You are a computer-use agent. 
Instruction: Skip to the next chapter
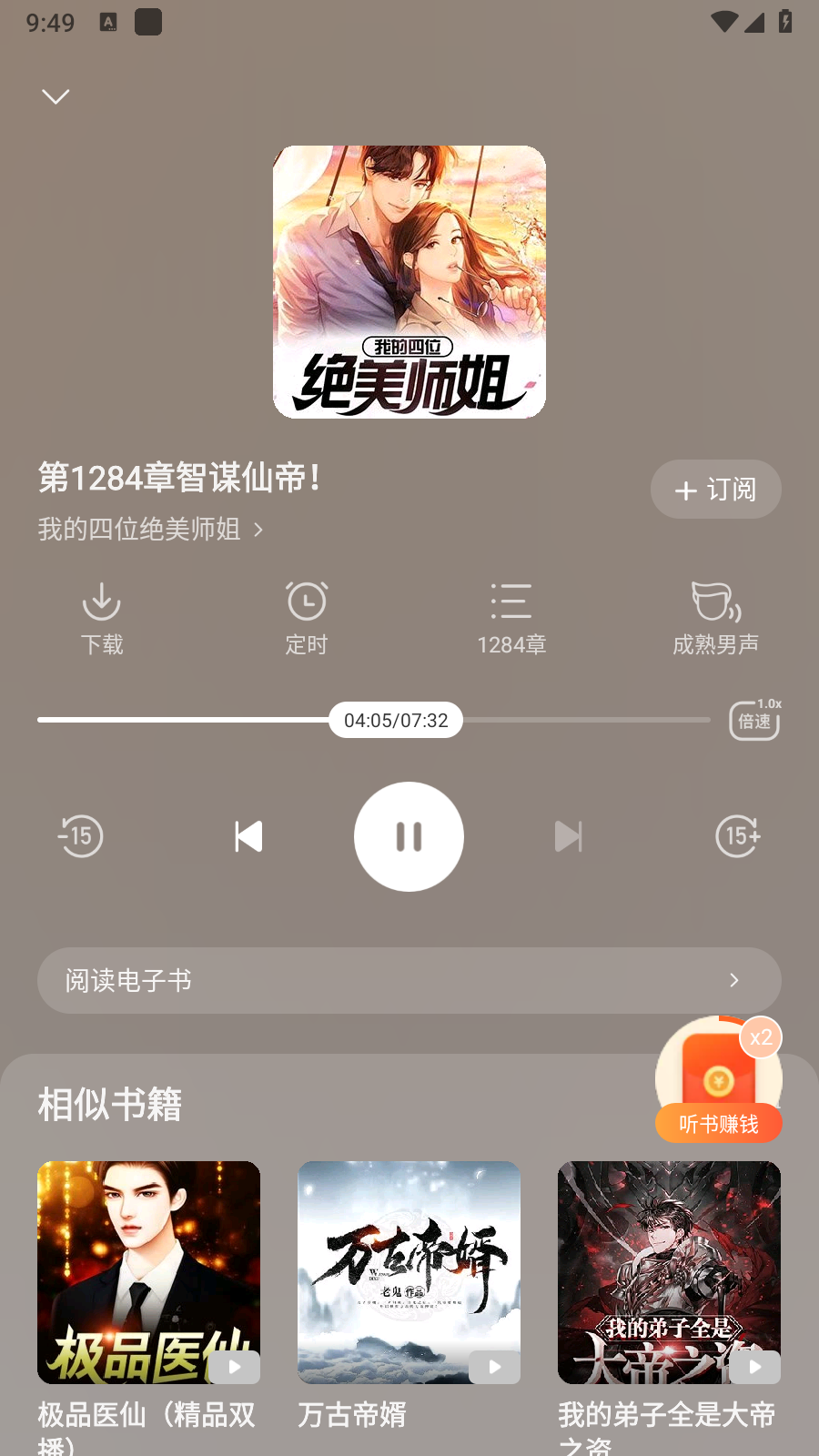point(569,836)
